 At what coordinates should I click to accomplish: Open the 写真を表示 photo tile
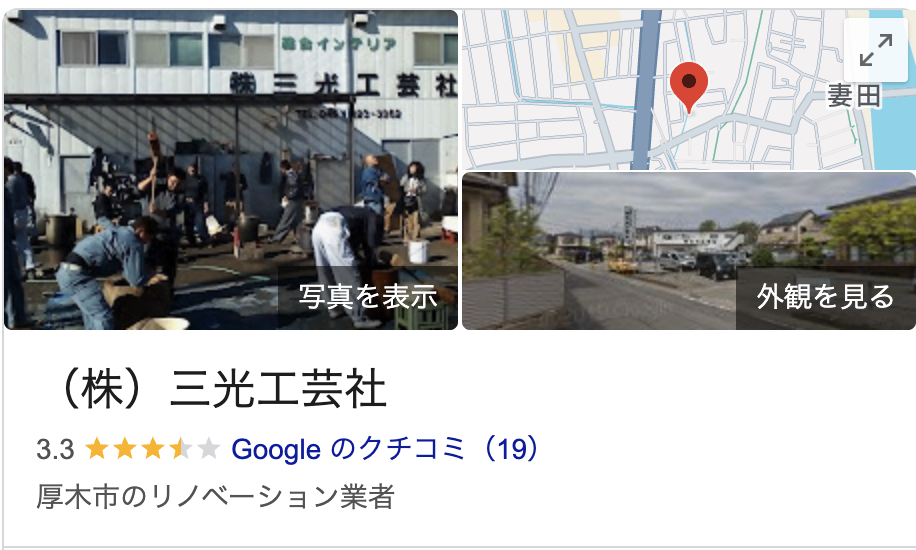pyautogui.click(x=231, y=170)
